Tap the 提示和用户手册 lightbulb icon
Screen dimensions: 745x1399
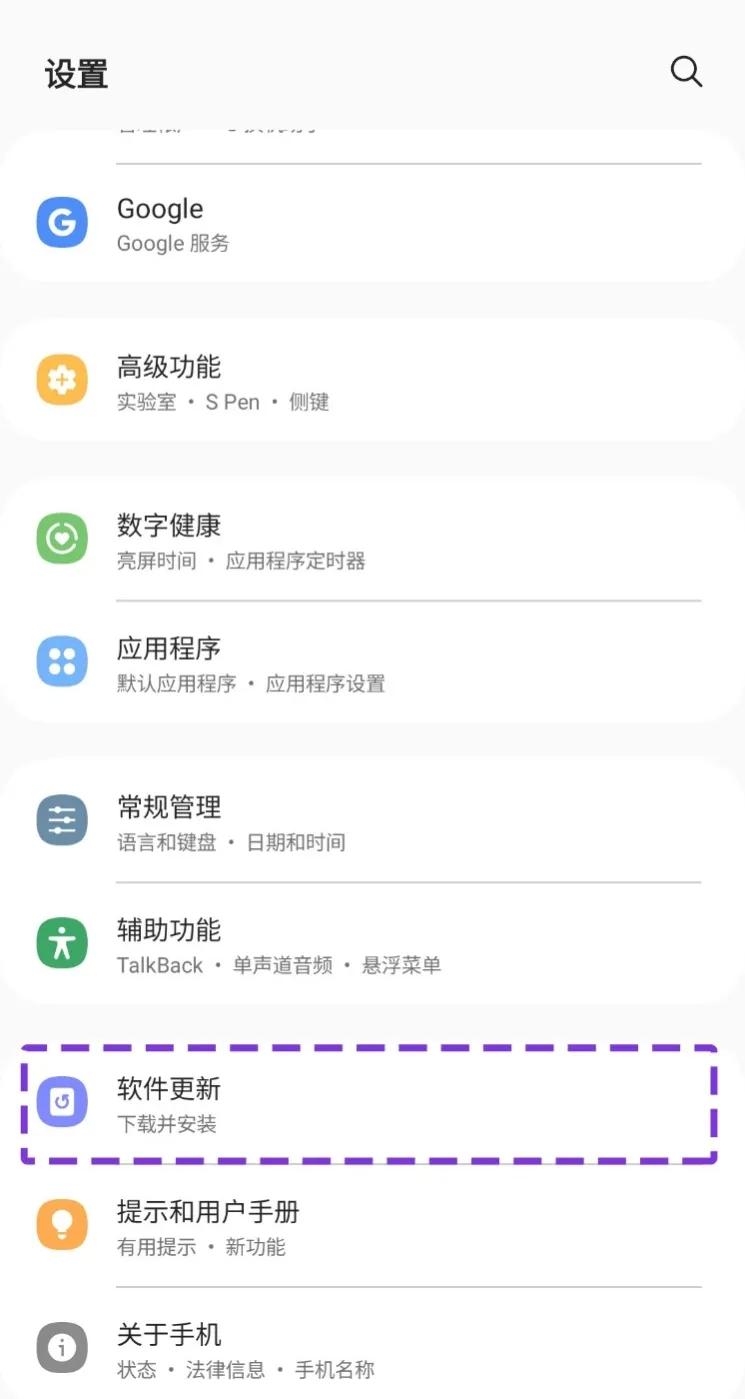[61, 1225]
